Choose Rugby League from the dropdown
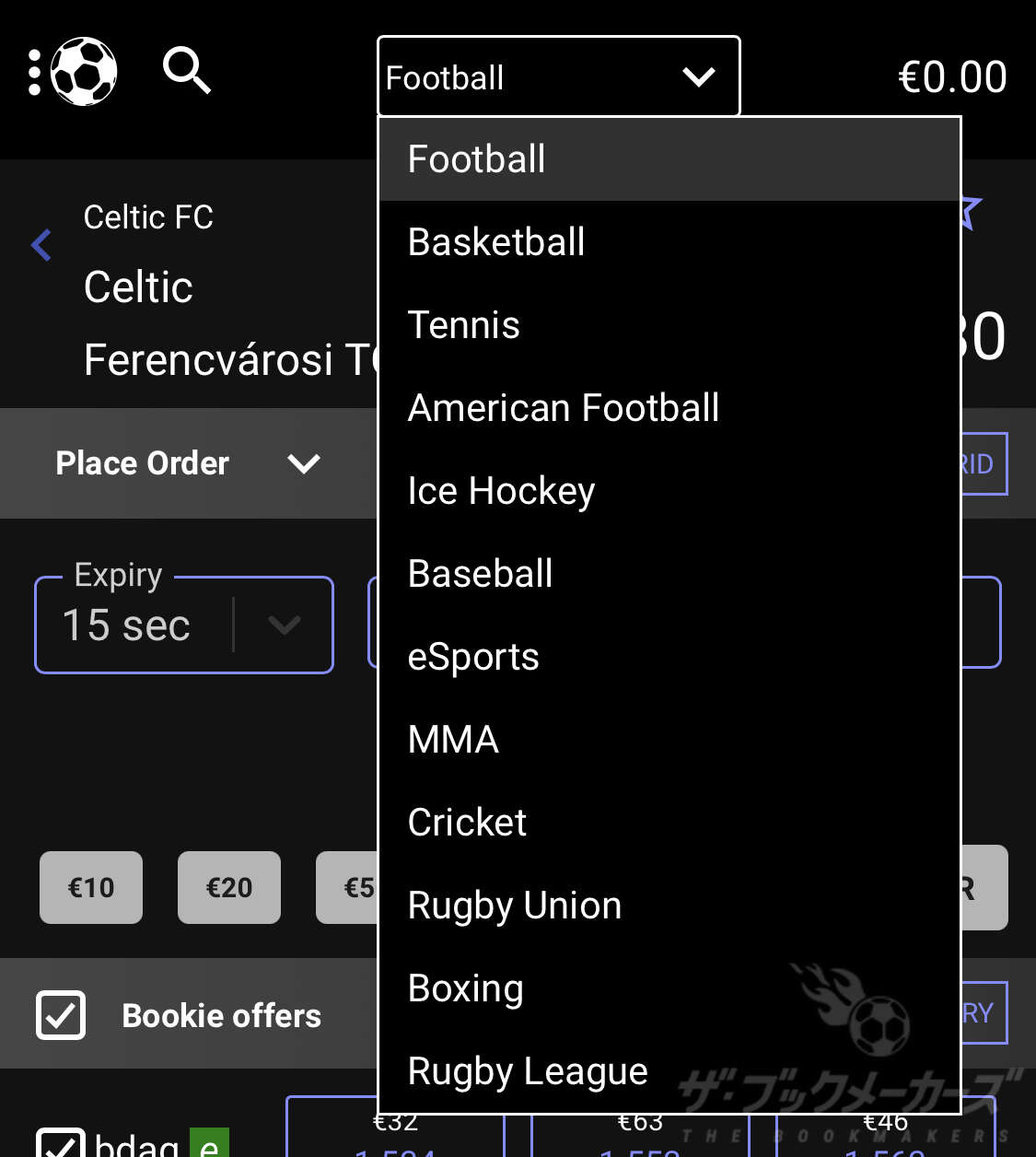 click(528, 1071)
